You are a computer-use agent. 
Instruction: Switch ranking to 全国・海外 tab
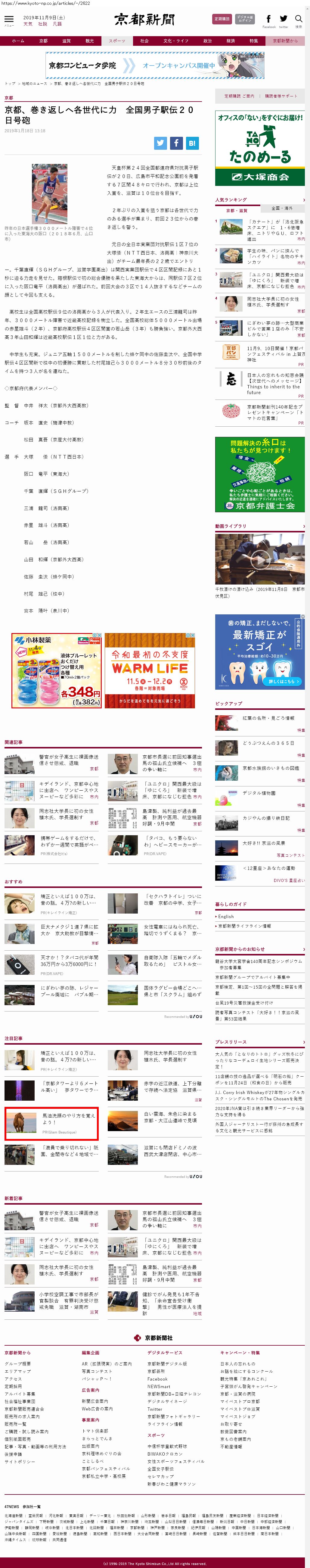point(281,208)
